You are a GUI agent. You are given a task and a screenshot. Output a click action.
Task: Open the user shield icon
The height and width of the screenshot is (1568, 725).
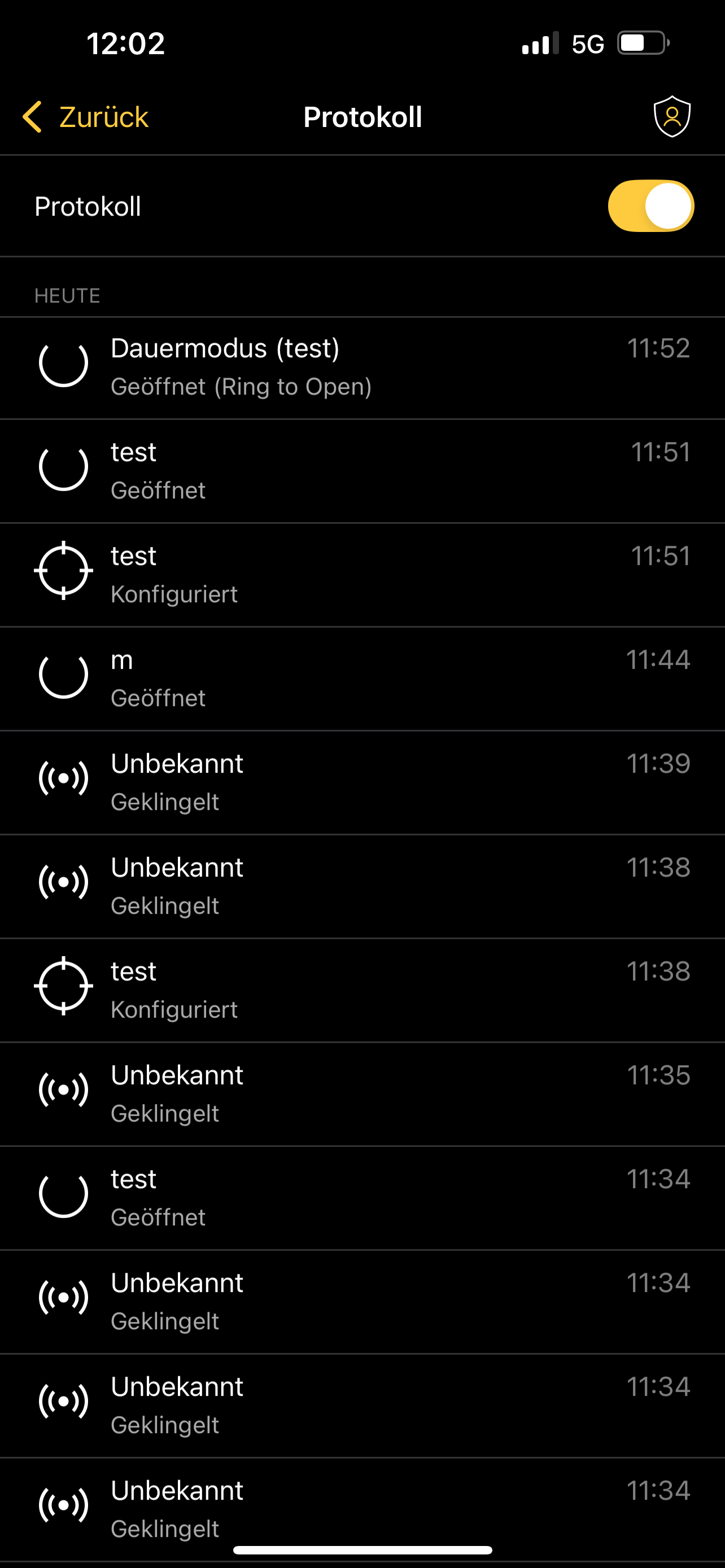[x=671, y=116]
